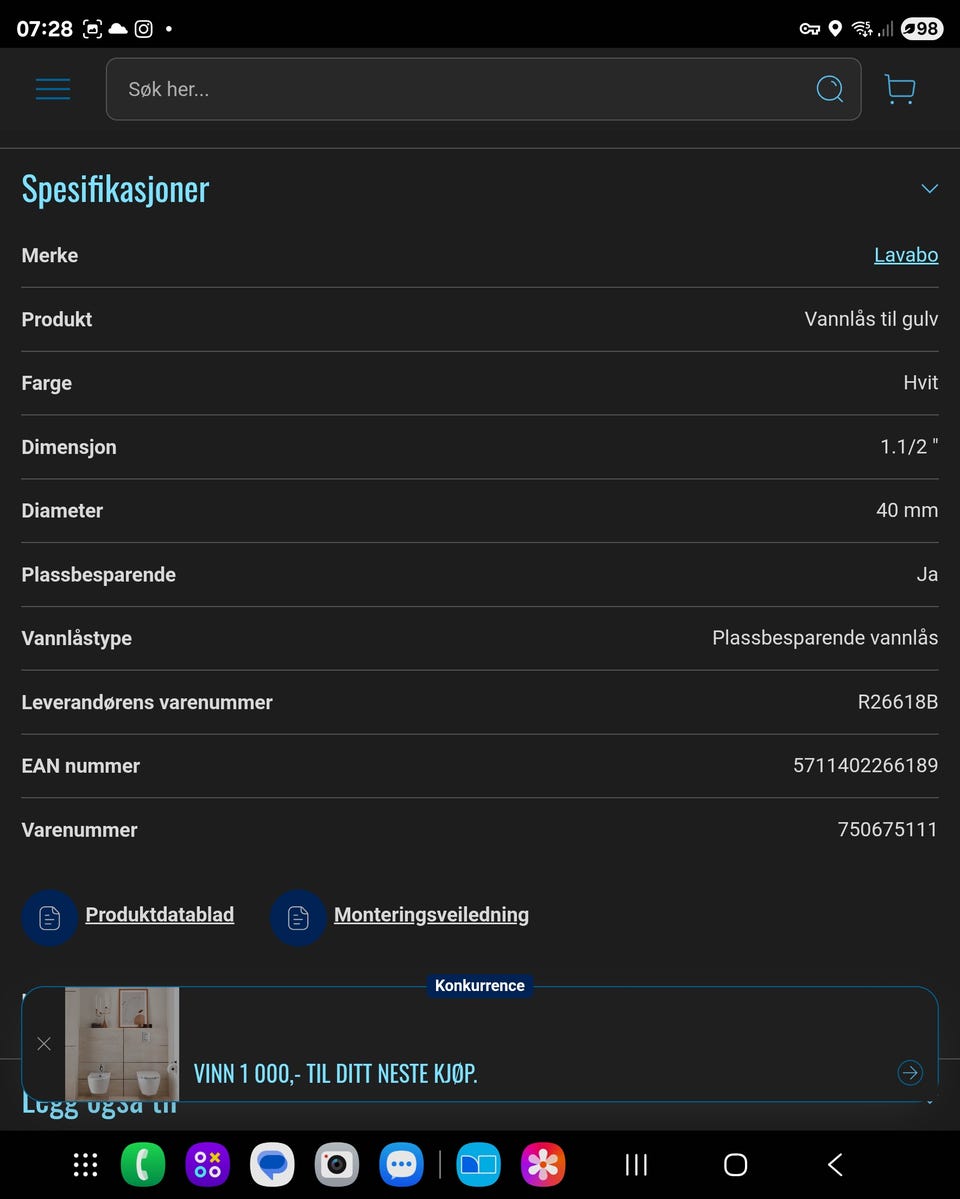Click the Produktdatablad document icon
This screenshot has height=1199, width=960.
(x=49, y=917)
